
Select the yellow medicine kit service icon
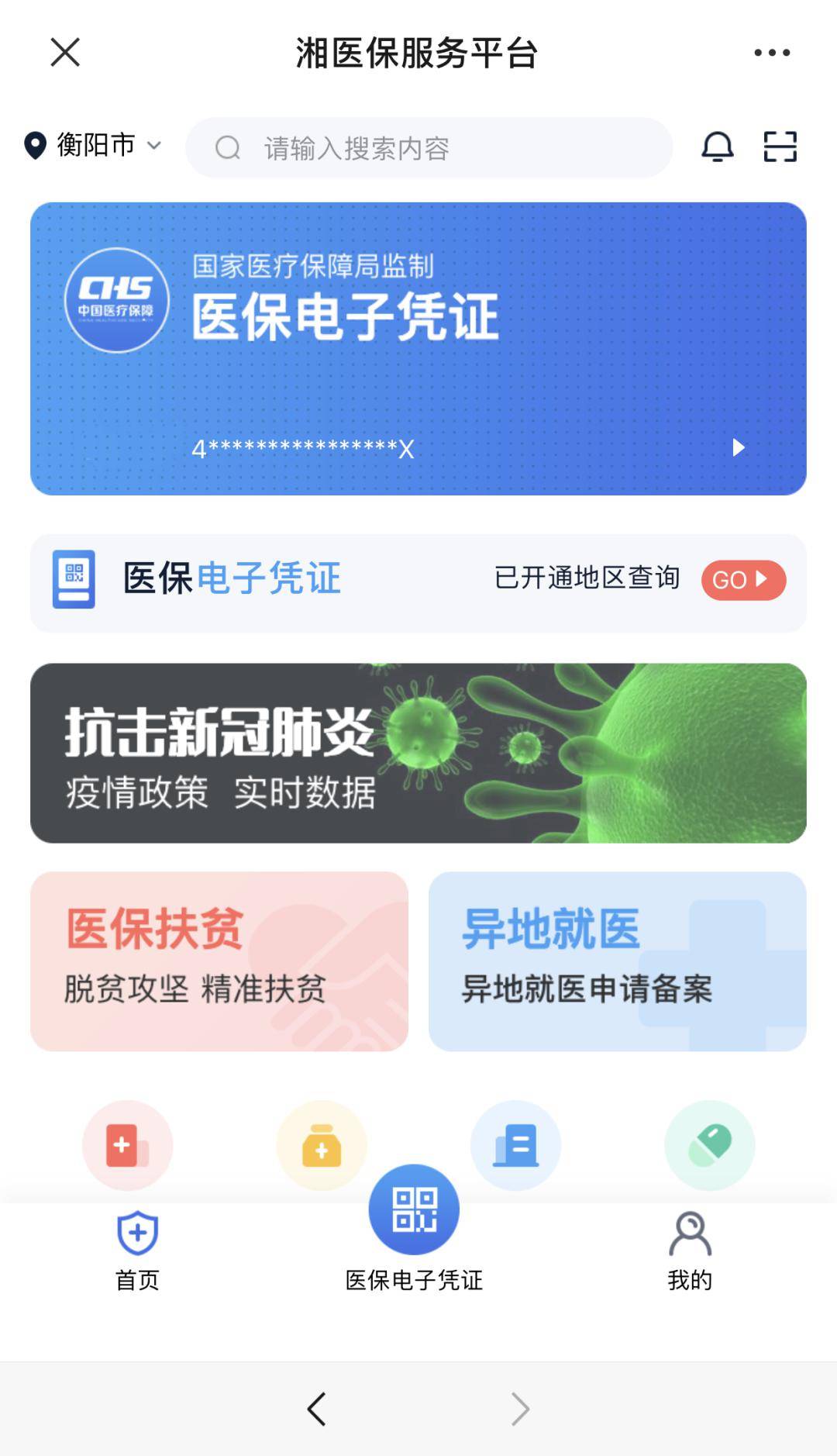[x=321, y=1145]
